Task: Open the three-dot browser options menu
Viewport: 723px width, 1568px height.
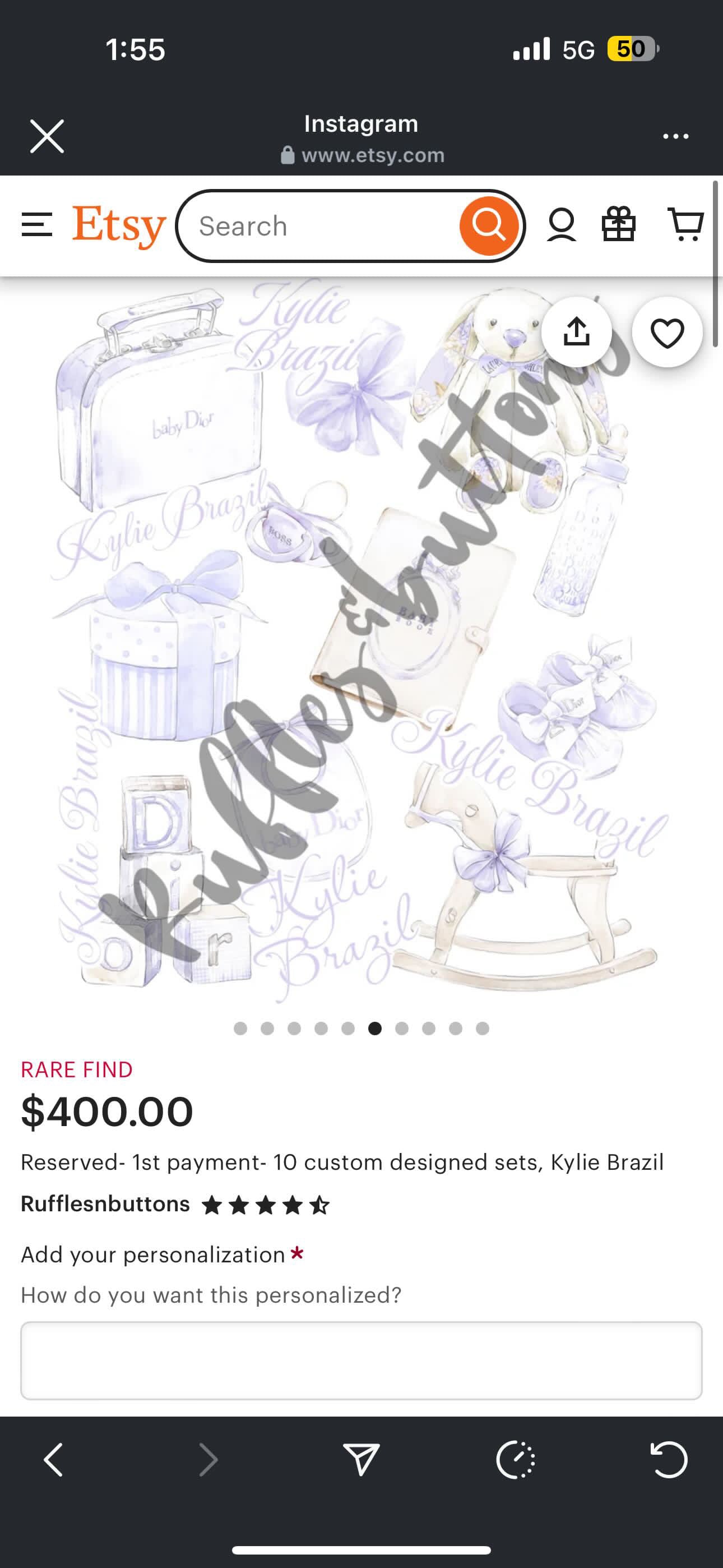Action: (x=675, y=135)
